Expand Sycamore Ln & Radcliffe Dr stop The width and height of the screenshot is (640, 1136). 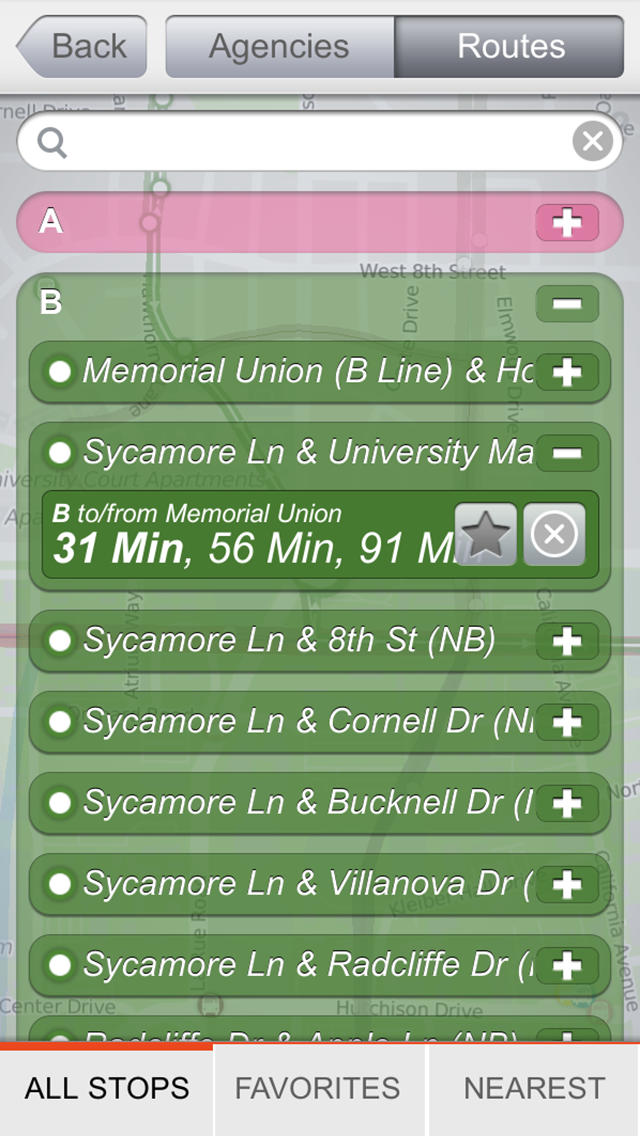pyautogui.click(x=567, y=966)
